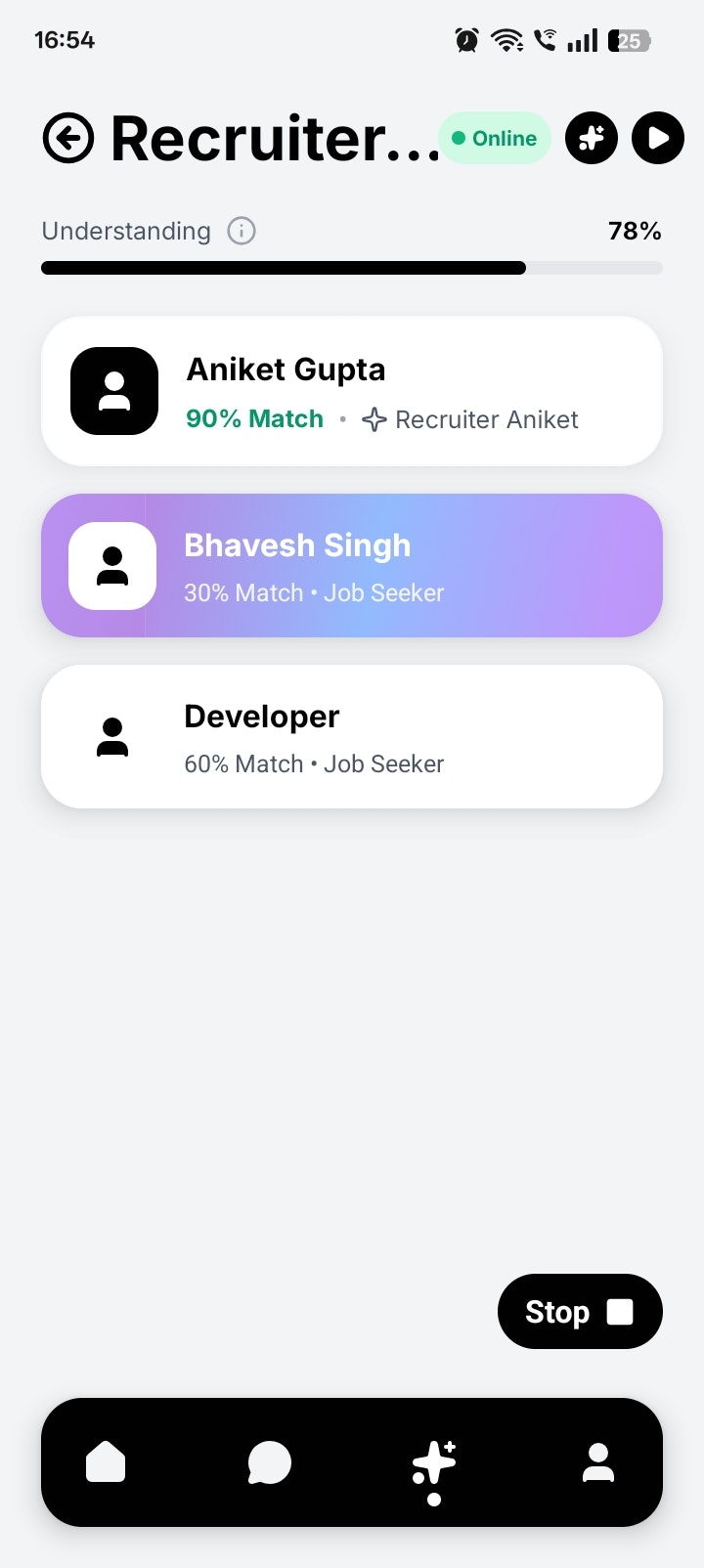
Task: Open Aniket Gupta's match card
Action: click(x=352, y=391)
